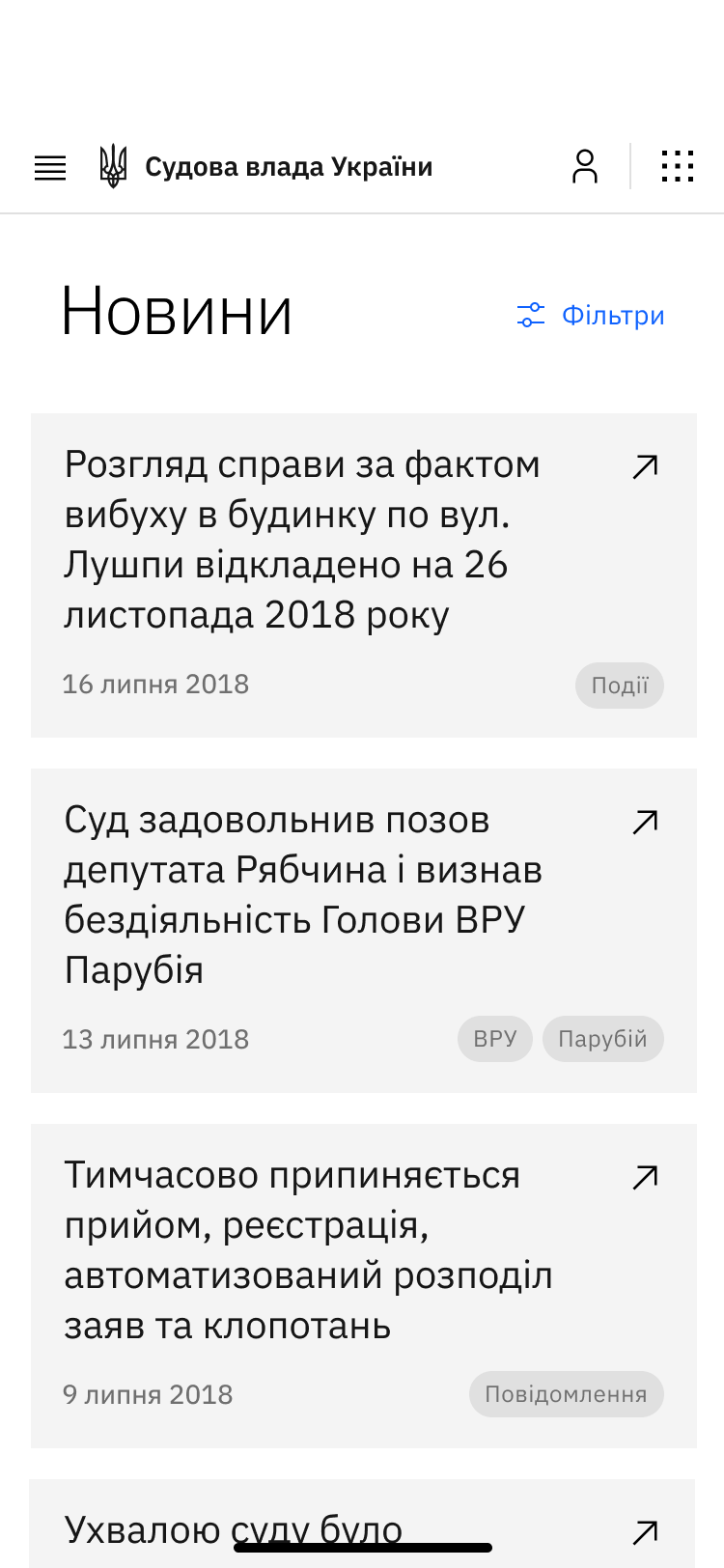Filter by the ВРУ tag
This screenshot has width=724, height=1568.
click(494, 1039)
